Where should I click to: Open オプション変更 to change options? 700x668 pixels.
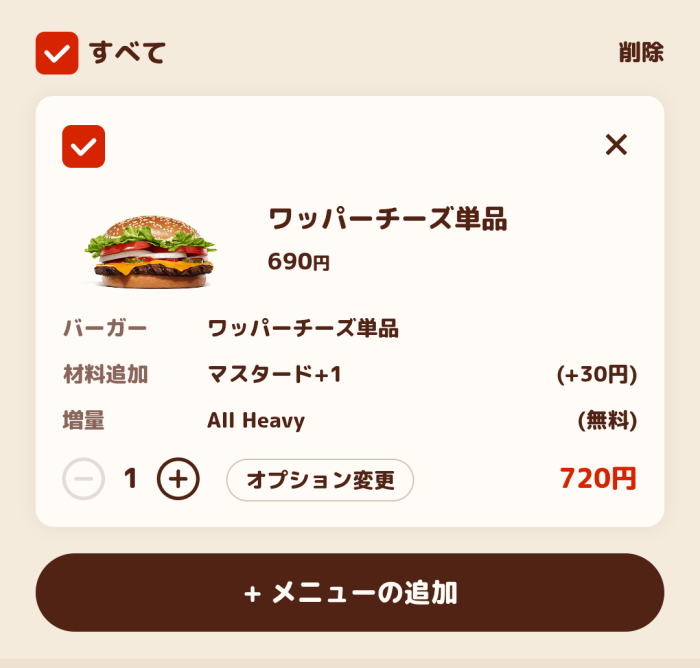pos(320,480)
